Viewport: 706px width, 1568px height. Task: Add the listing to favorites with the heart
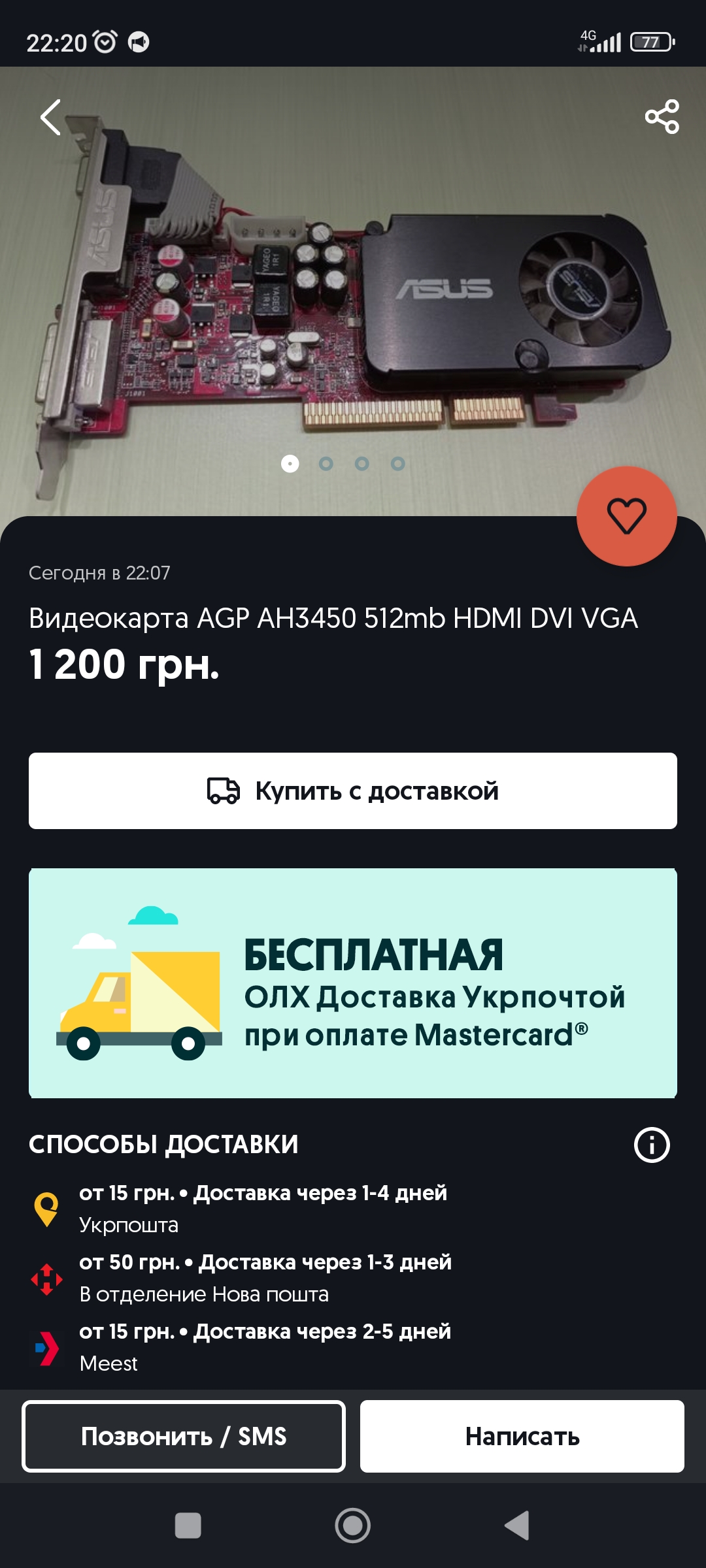tap(626, 515)
